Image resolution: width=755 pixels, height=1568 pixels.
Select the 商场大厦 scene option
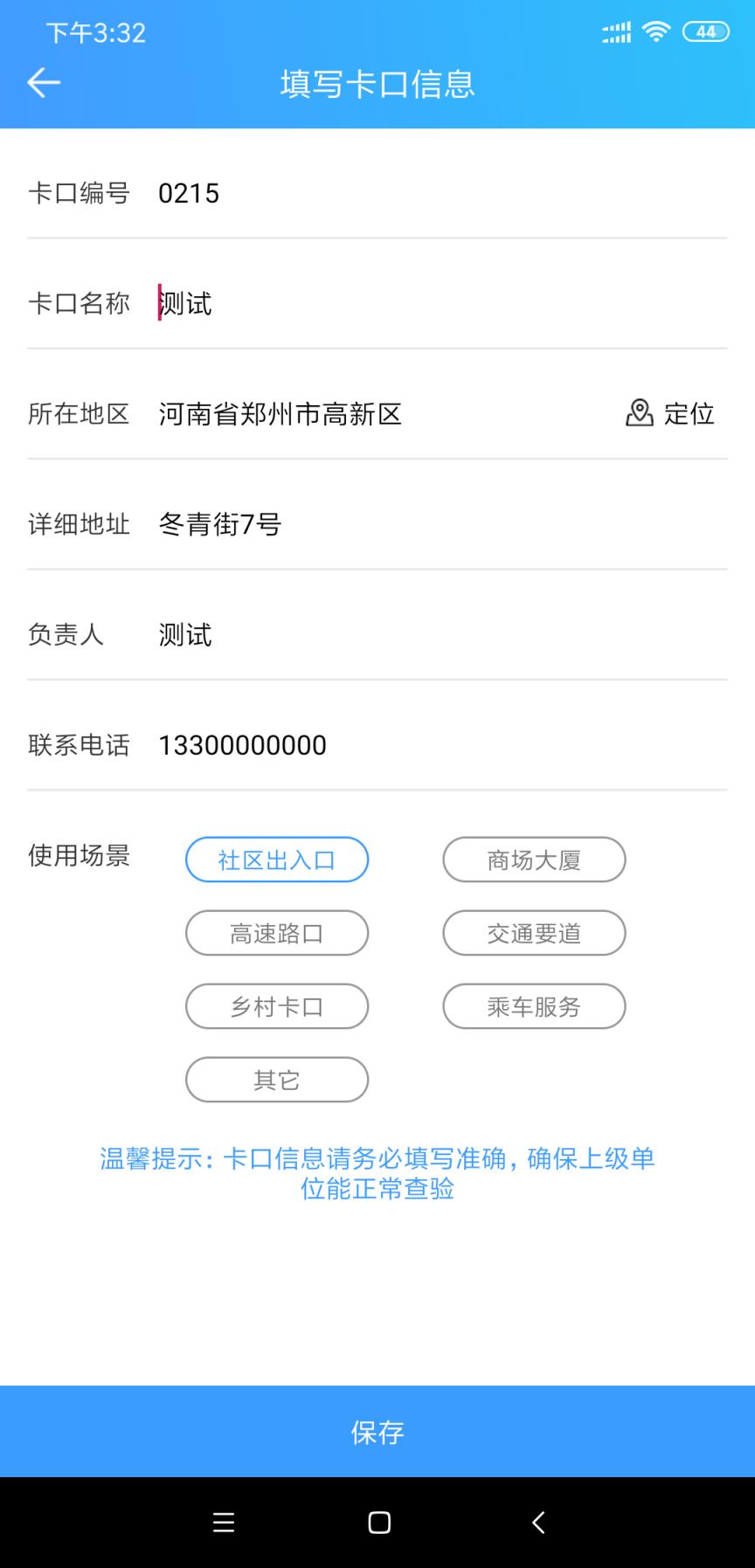click(x=534, y=859)
